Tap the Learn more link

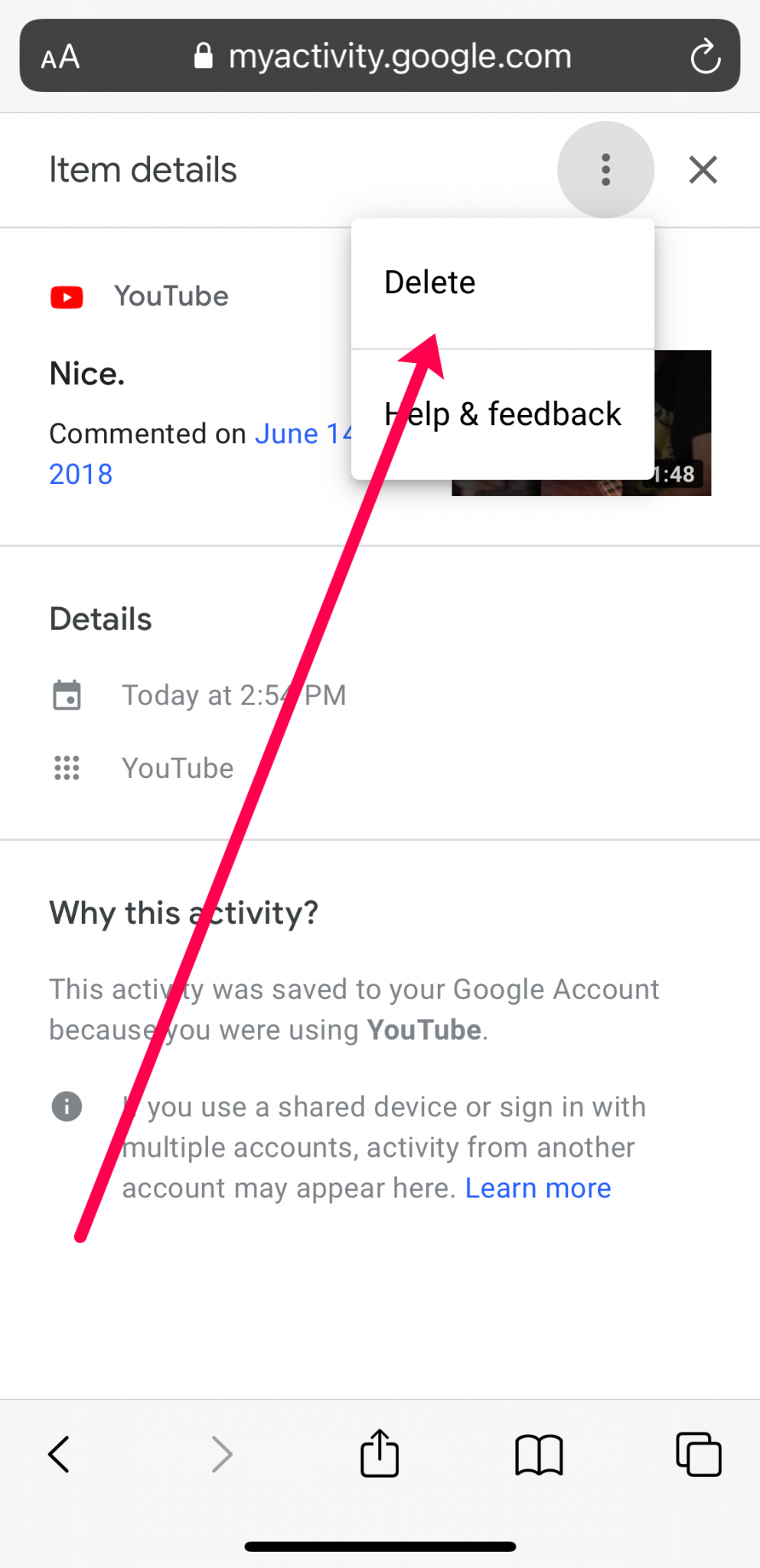[x=538, y=1187]
